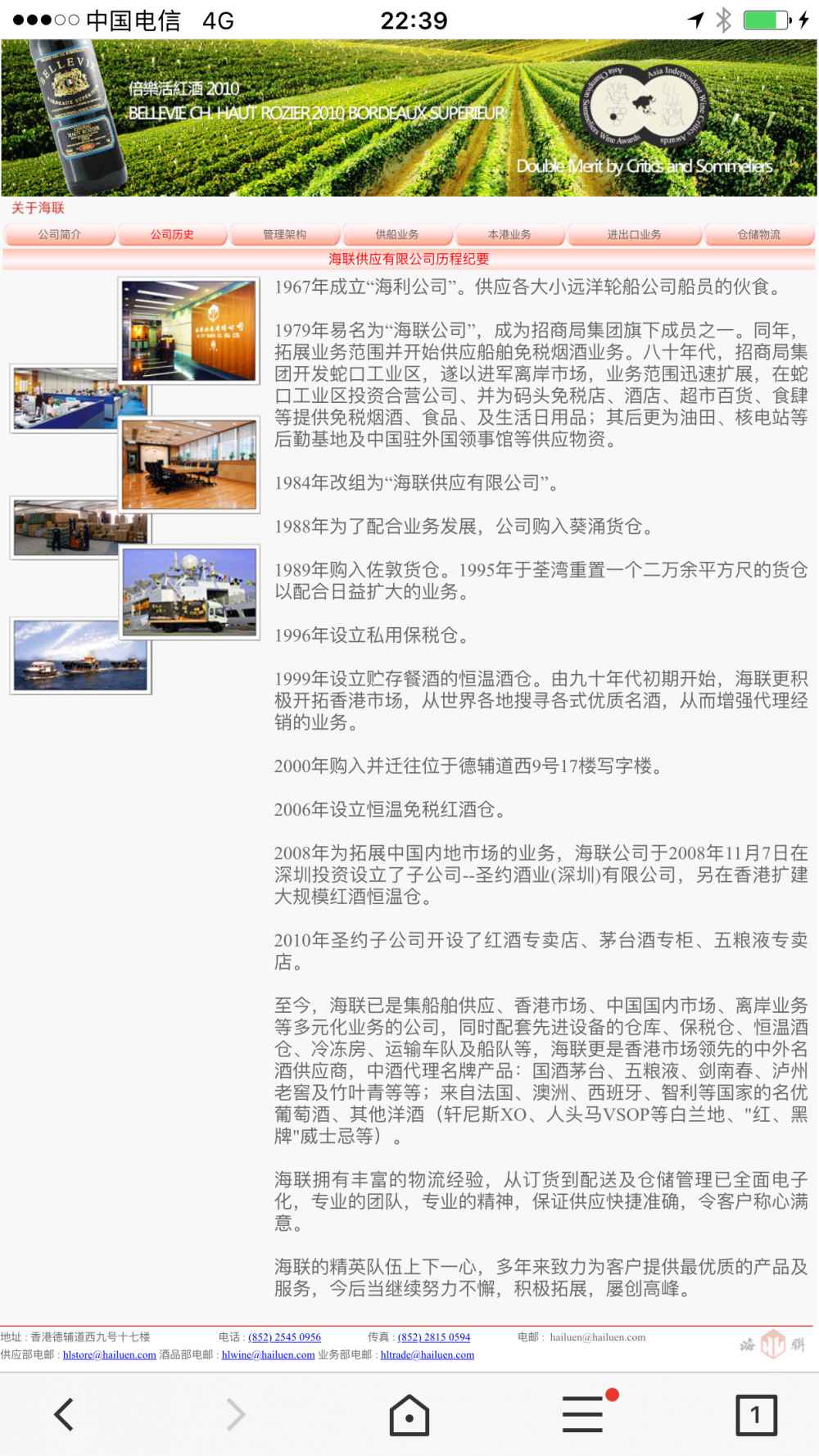Open the browser tabs switcher

pyautogui.click(x=755, y=1414)
